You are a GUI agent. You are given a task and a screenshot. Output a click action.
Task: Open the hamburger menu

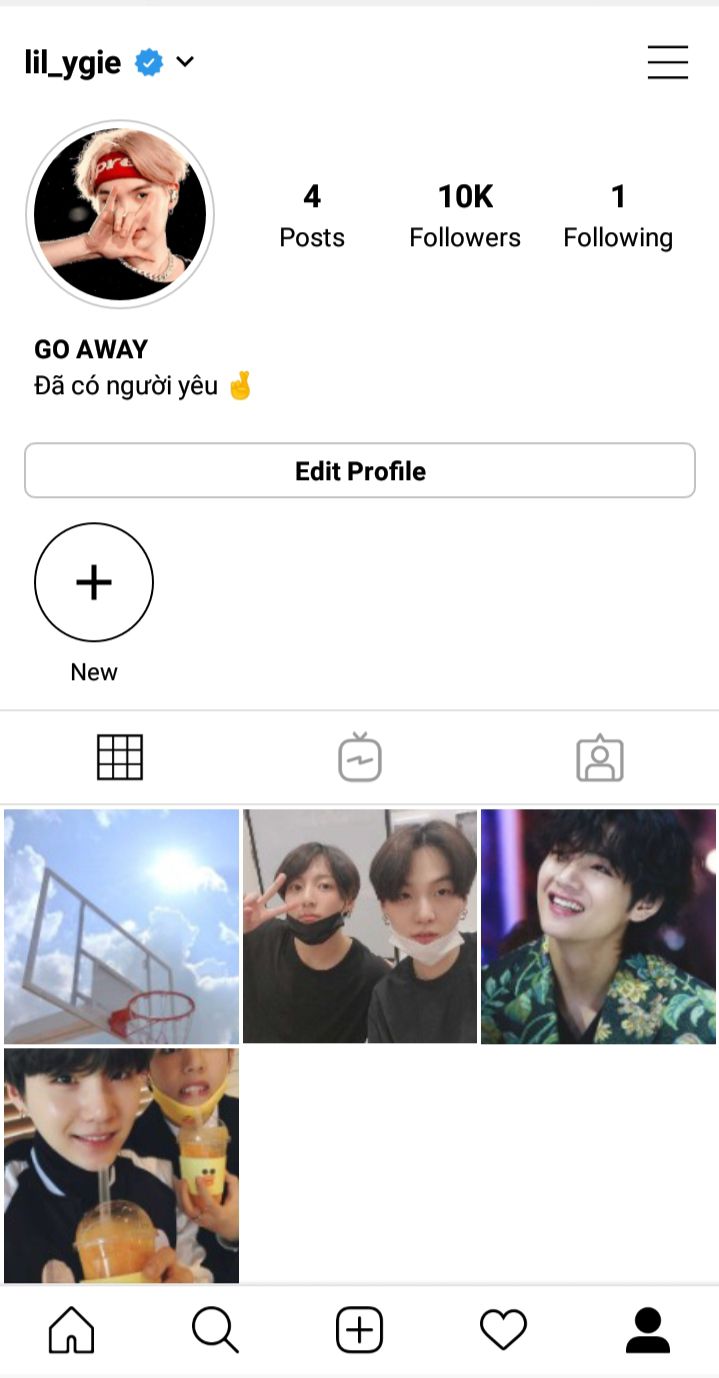coord(667,63)
